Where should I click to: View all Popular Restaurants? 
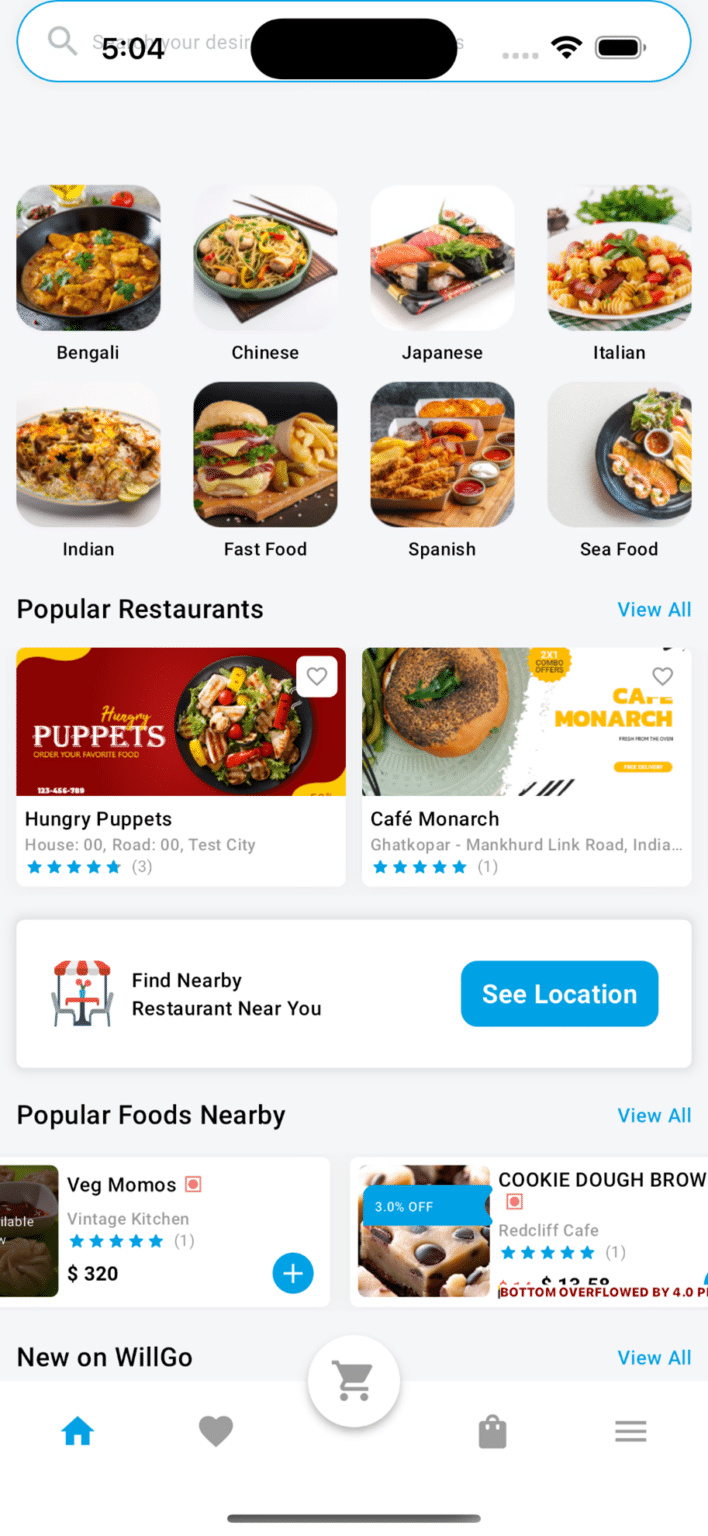[x=654, y=610]
